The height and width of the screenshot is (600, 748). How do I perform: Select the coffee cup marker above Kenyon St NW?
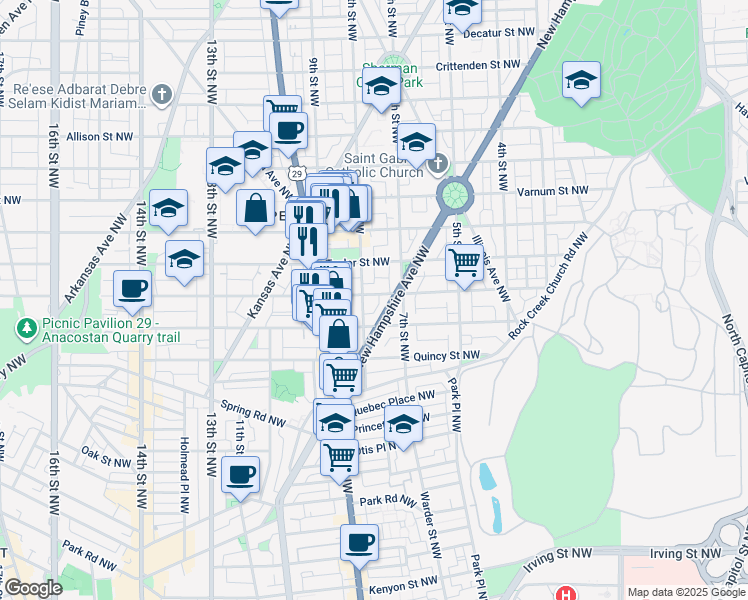(x=359, y=543)
